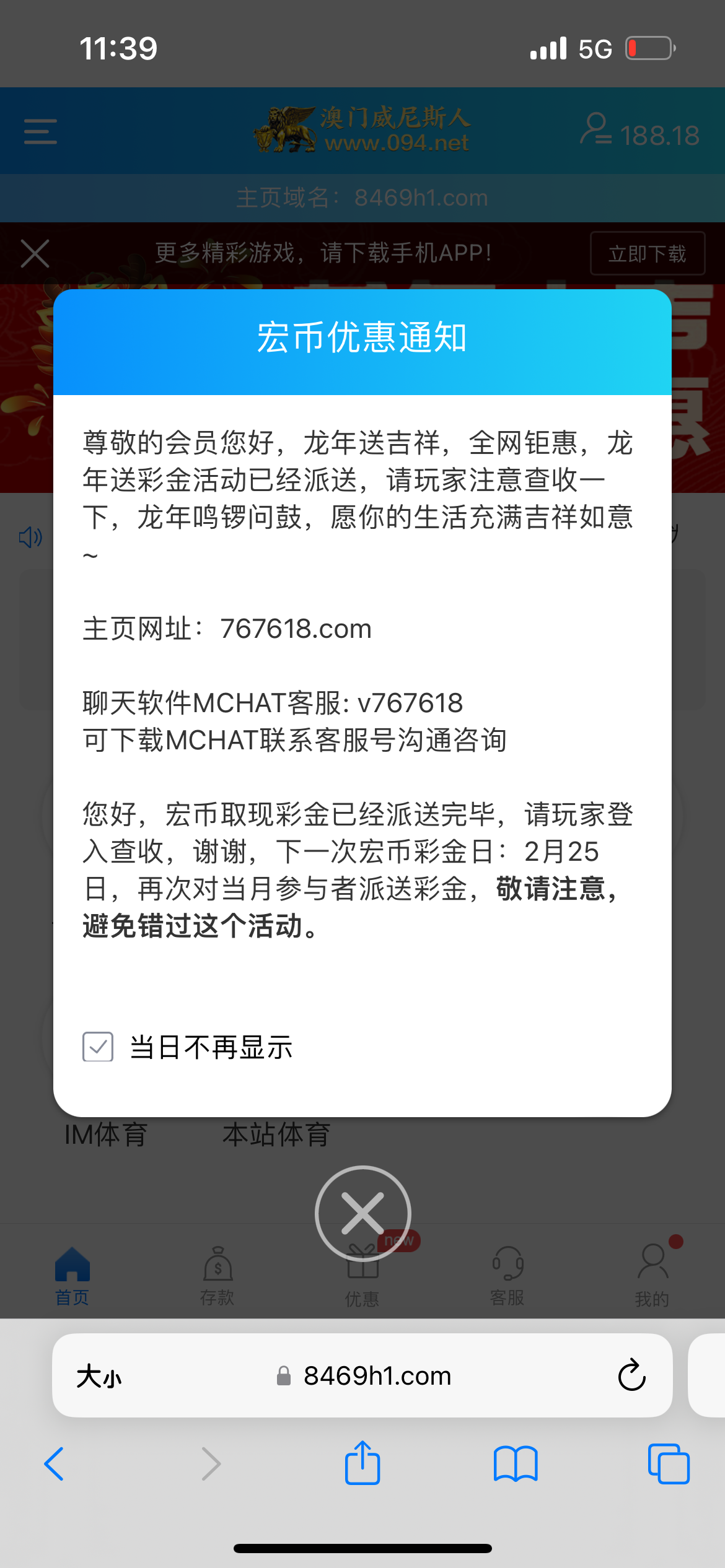Open the hamburger drawer menu
Screen dimensions: 725x1568
click(x=40, y=132)
